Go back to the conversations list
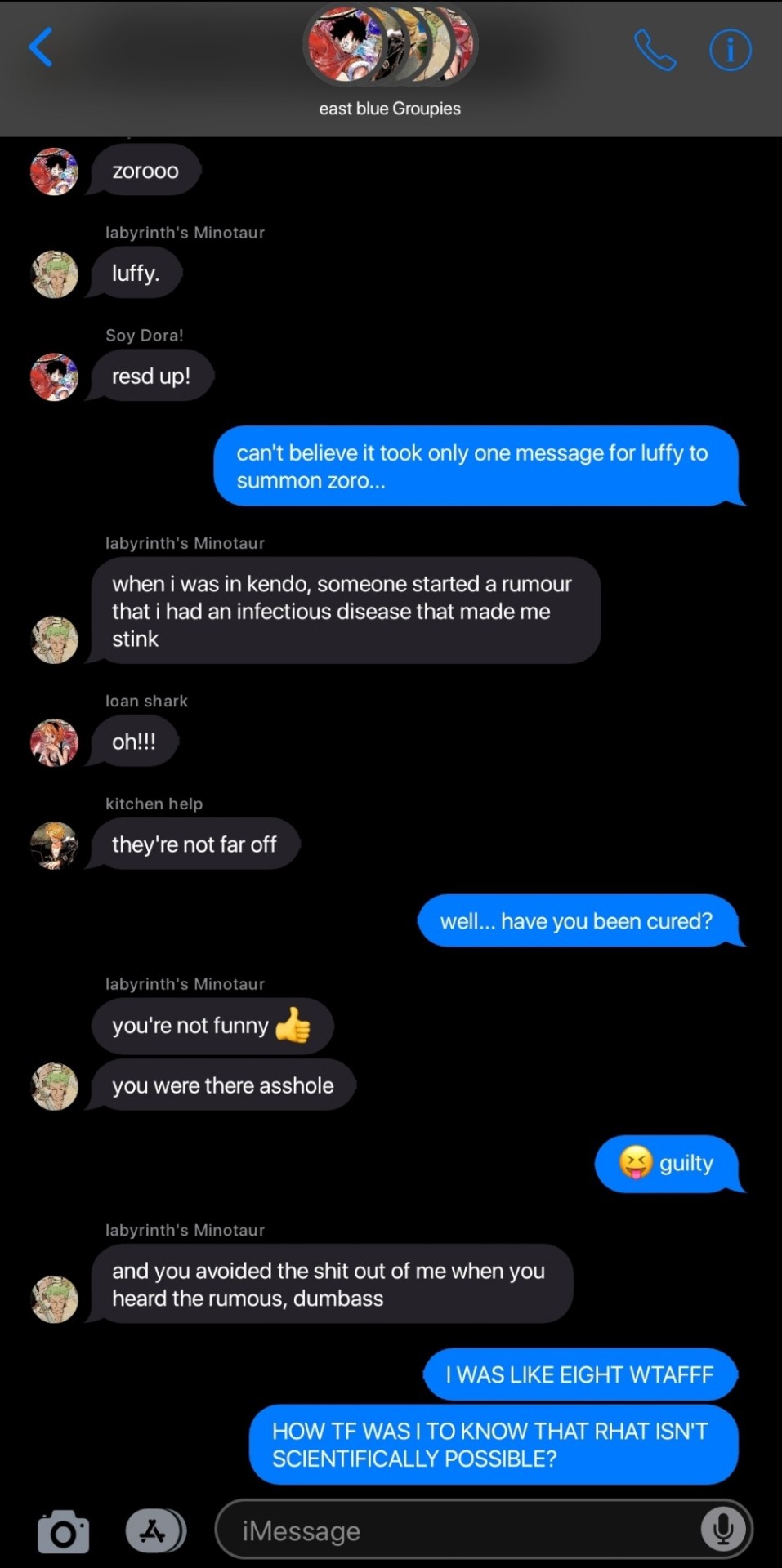This screenshot has width=782, height=1568. (x=41, y=47)
